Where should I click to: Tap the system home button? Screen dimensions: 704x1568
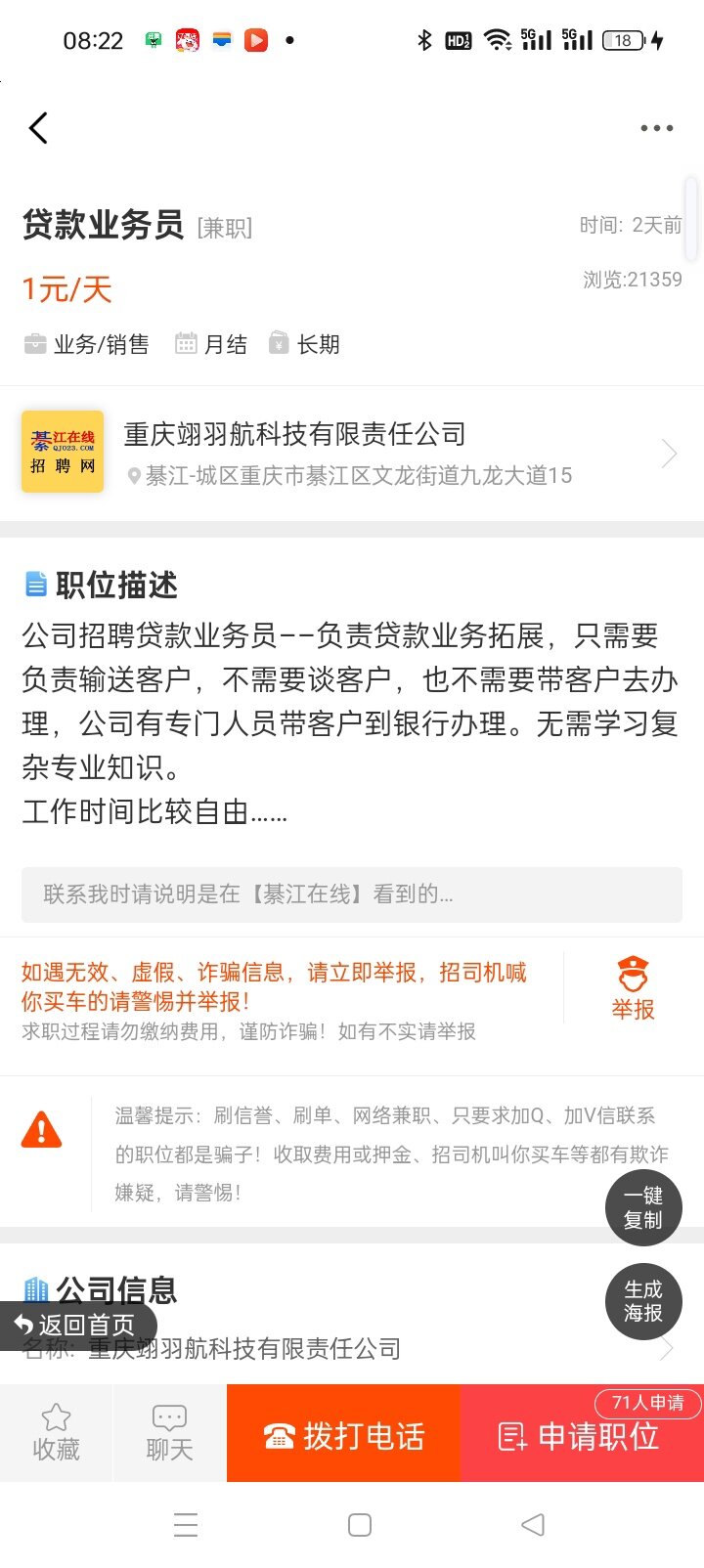pyautogui.click(x=359, y=1525)
